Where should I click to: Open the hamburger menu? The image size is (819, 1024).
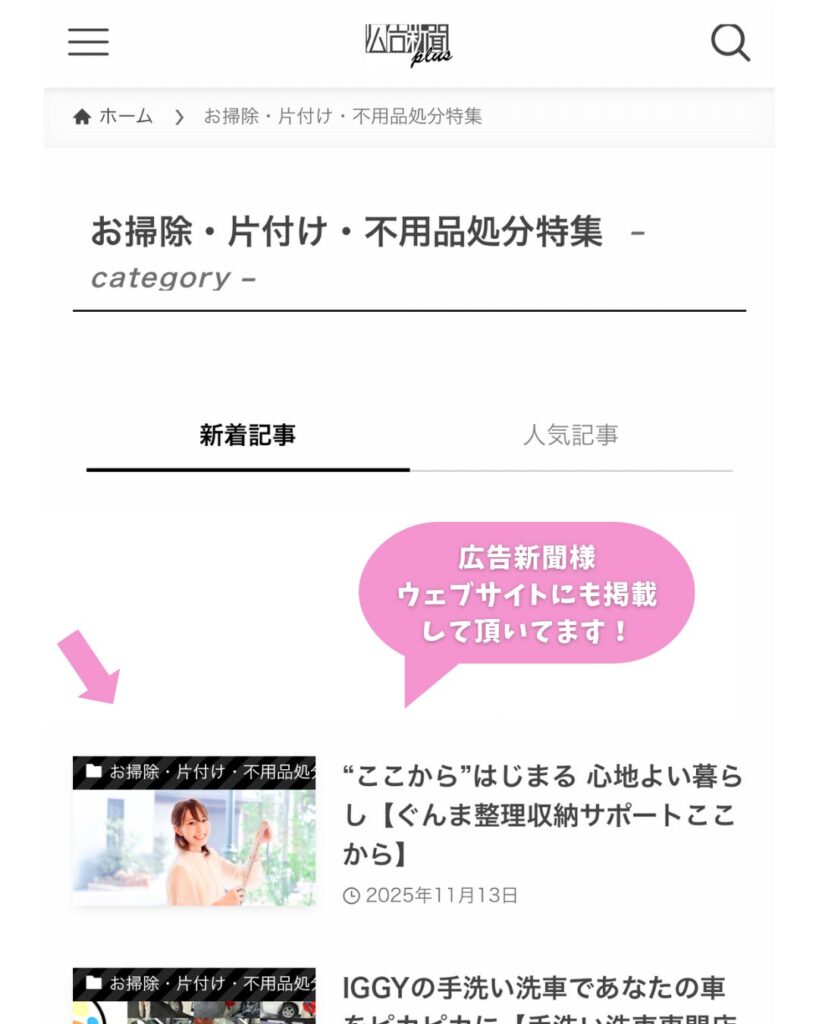point(88,42)
